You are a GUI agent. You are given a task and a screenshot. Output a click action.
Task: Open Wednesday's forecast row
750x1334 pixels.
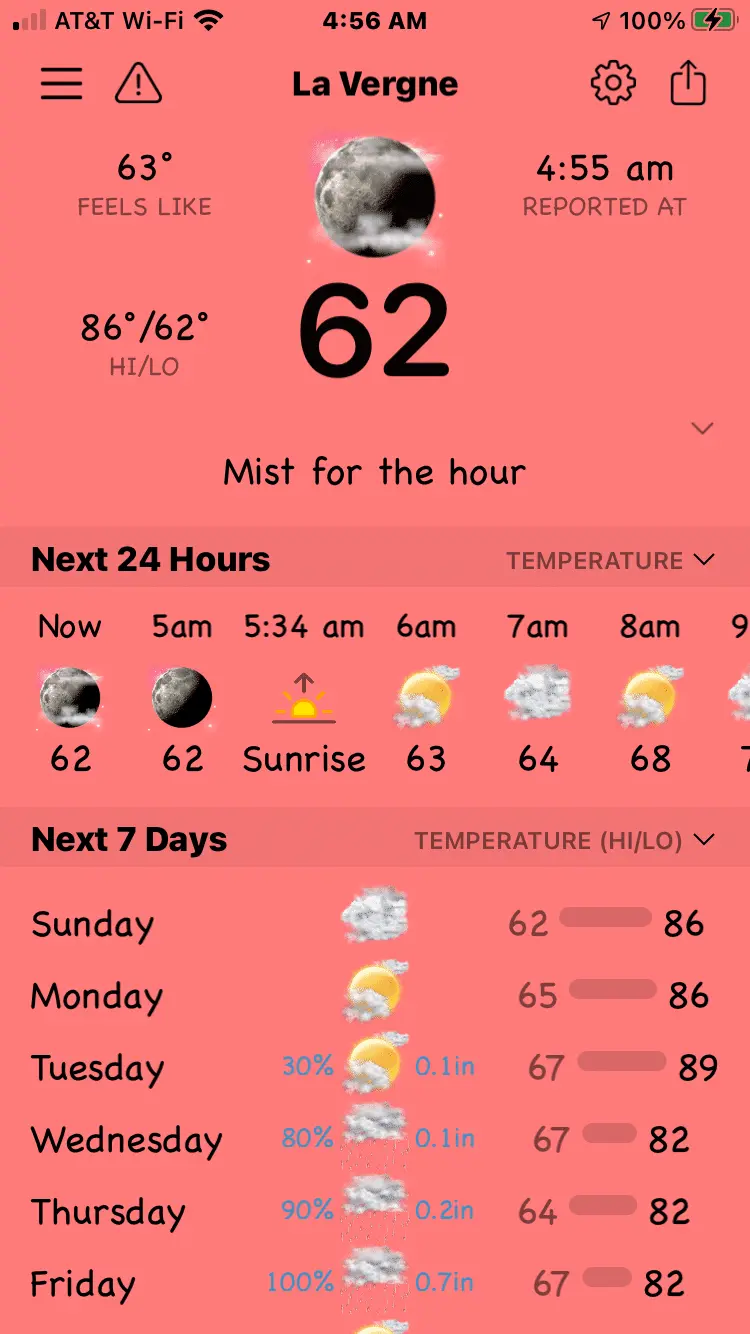pyautogui.click(x=374, y=1139)
